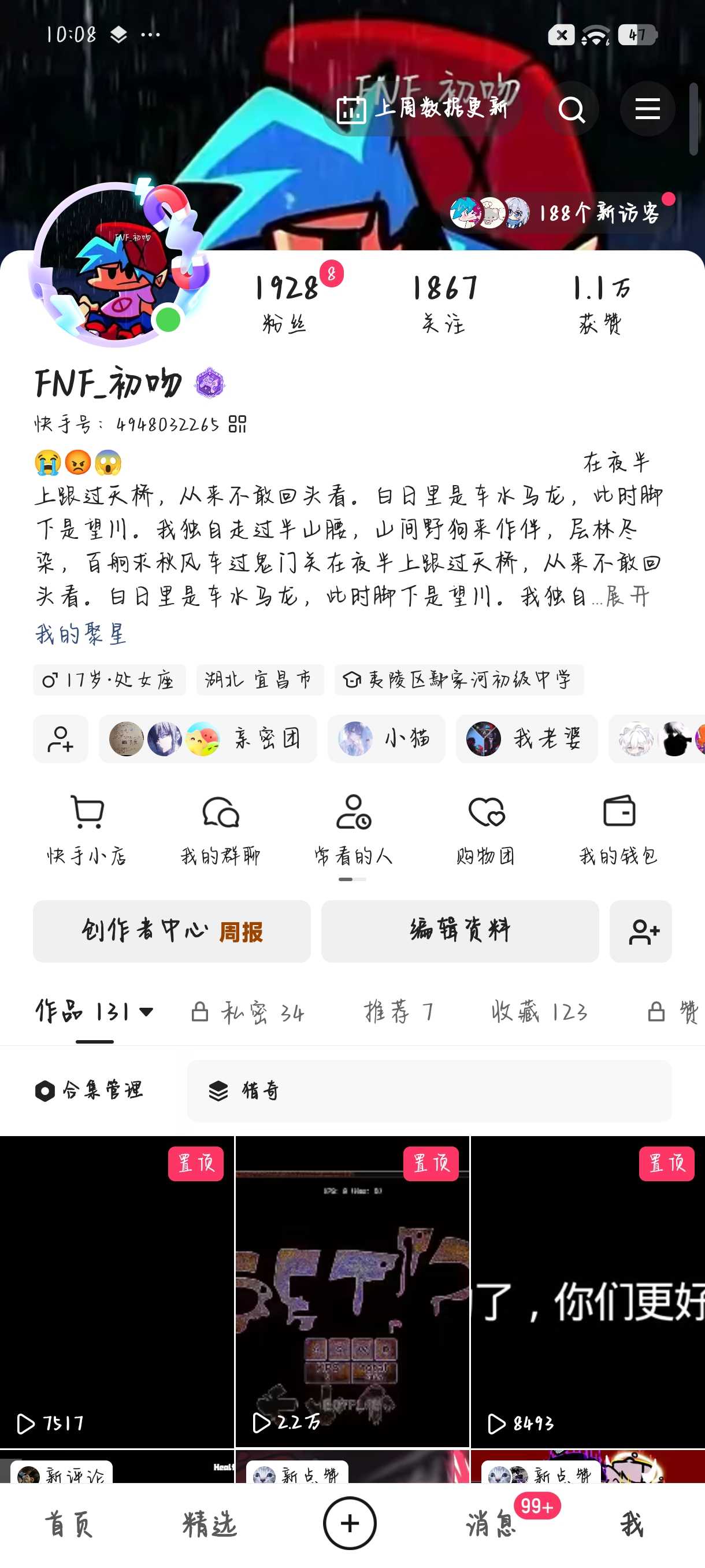
Task: Expand the bio with 展开
Action: (x=627, y=596)
